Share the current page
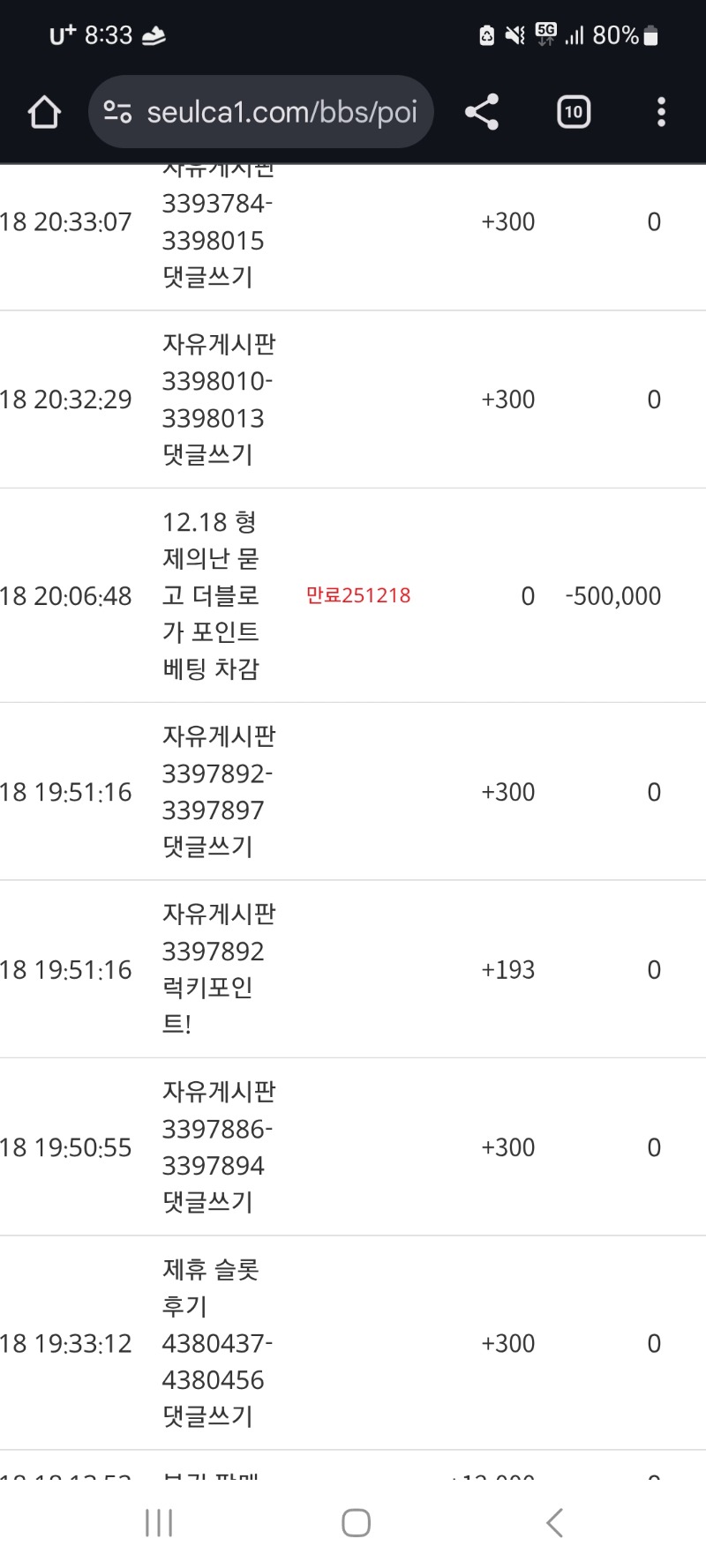Image resolution: width=706 pixels, height=1568 pixels. 482,112
